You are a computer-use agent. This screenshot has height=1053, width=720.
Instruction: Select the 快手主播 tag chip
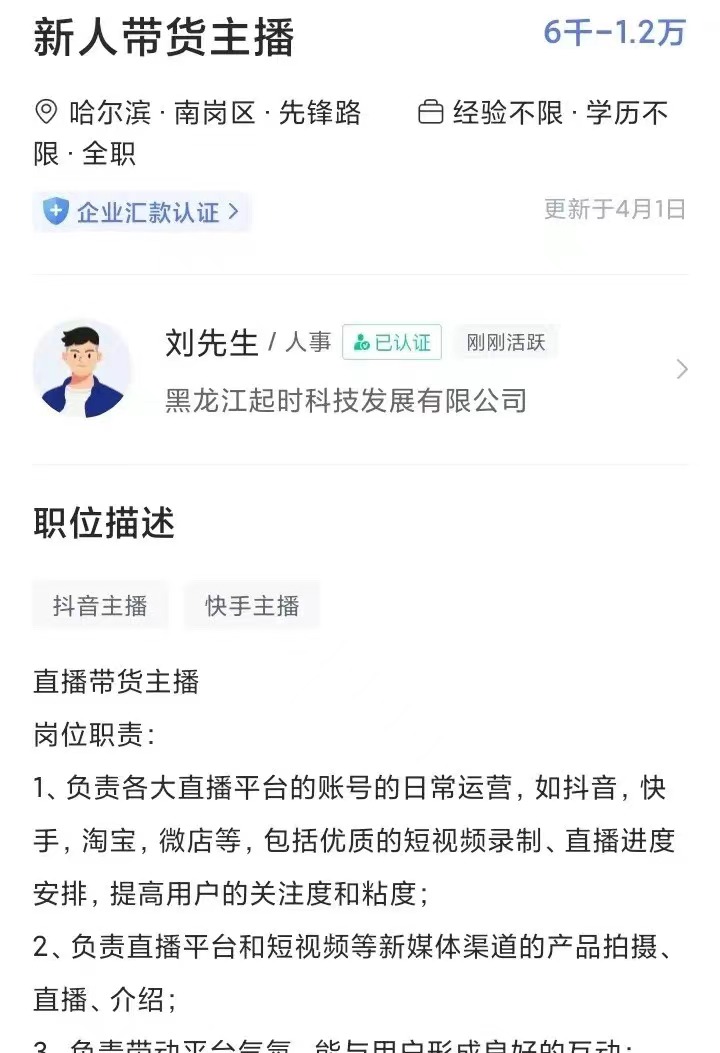[x=252, y=605]
